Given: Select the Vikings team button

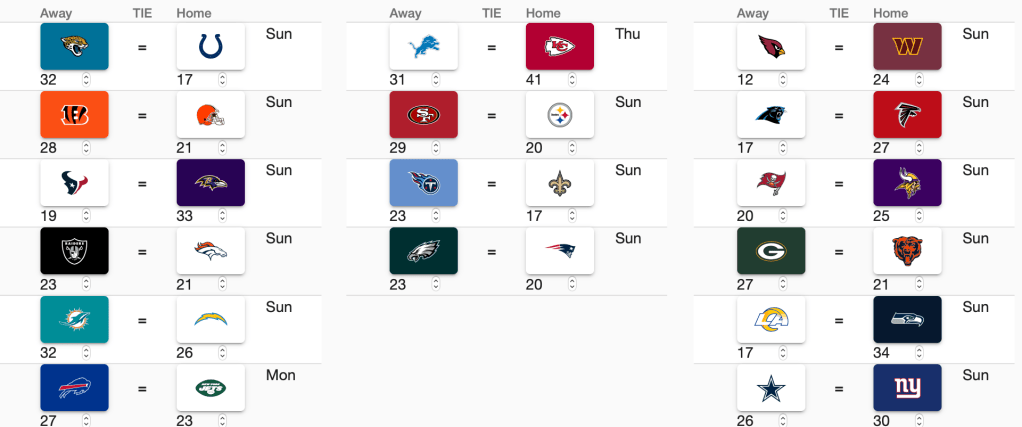Looking at the screenshot, I should tap(907, 182).
